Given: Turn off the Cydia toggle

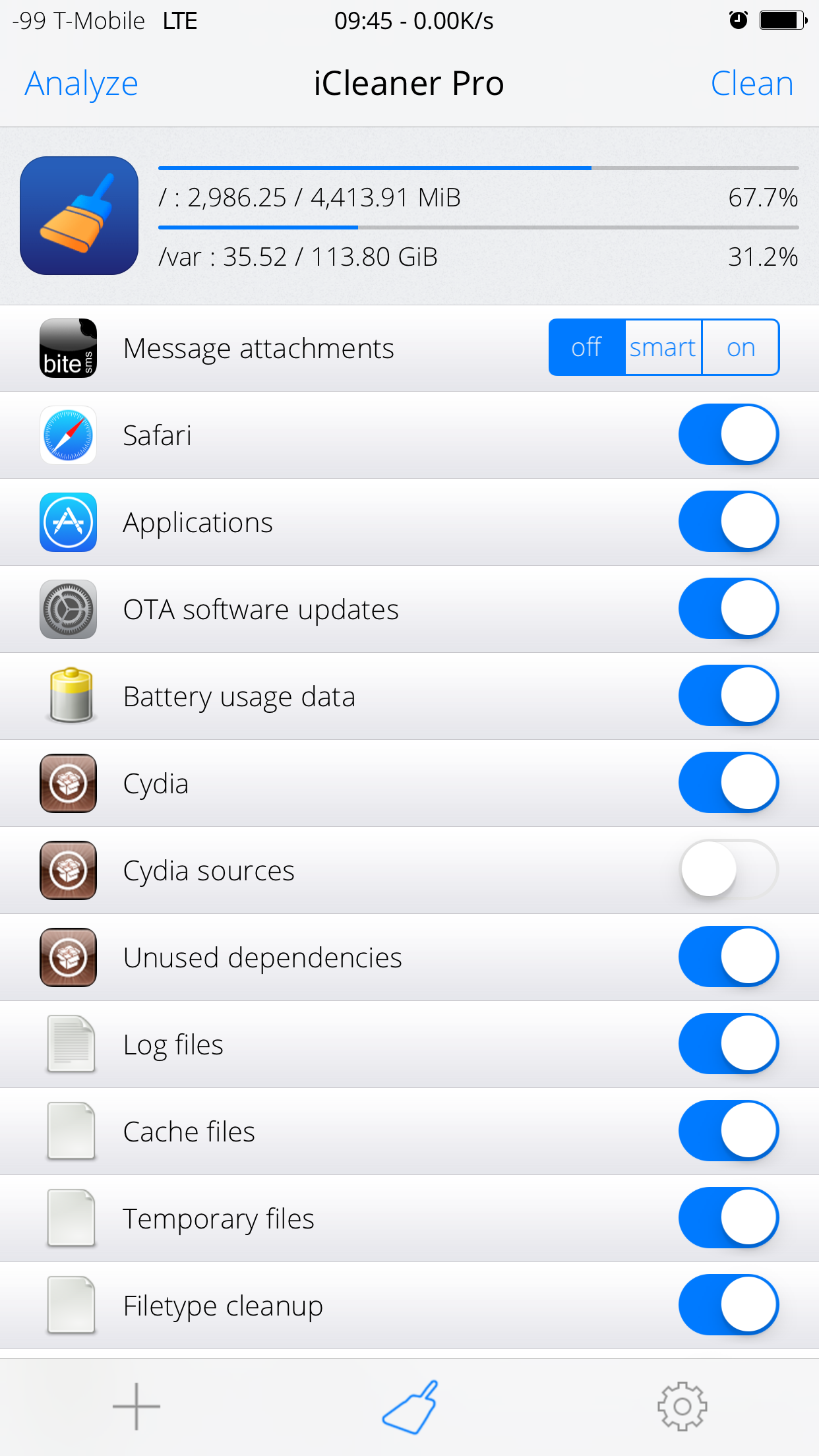Looking at the screenshot, I should coord(729,783).
